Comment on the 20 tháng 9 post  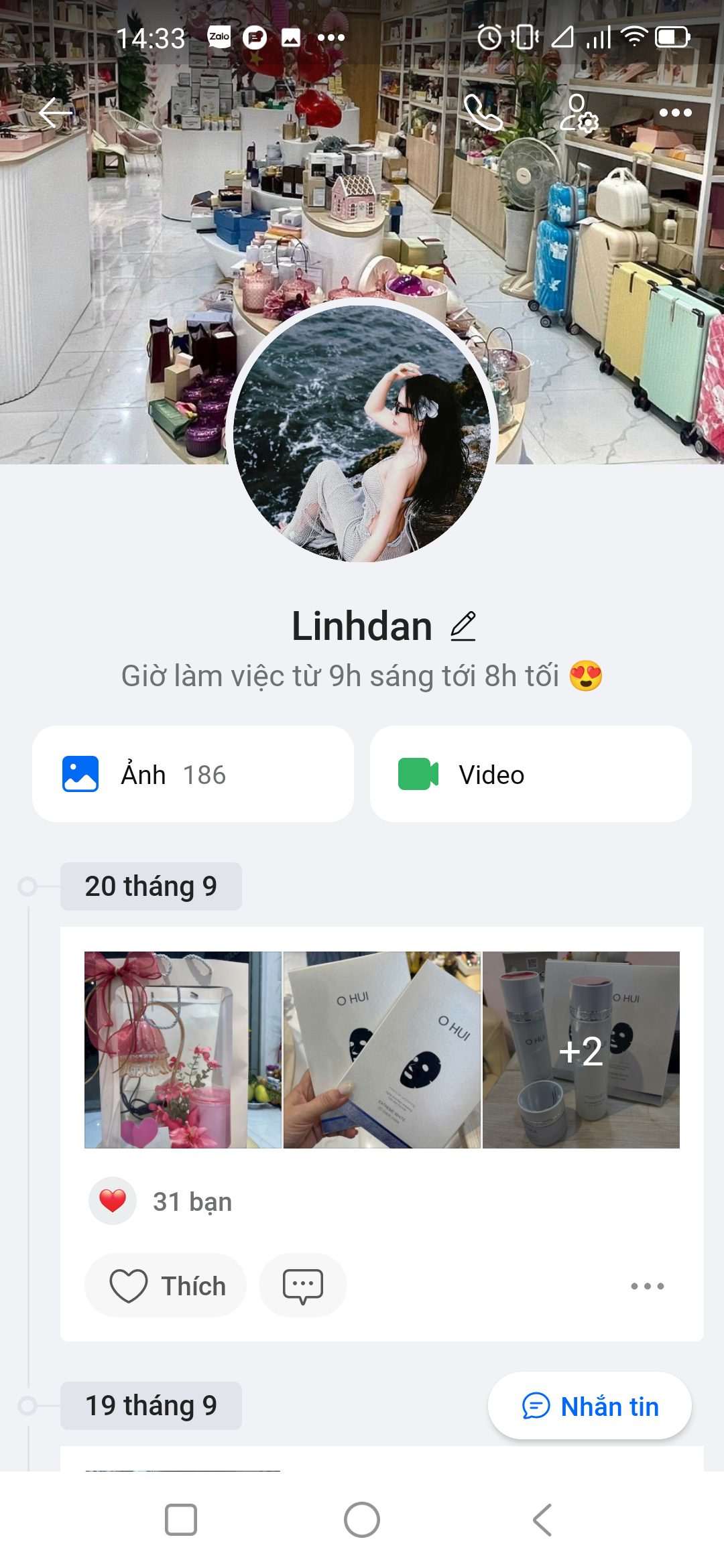point(303,1286)
